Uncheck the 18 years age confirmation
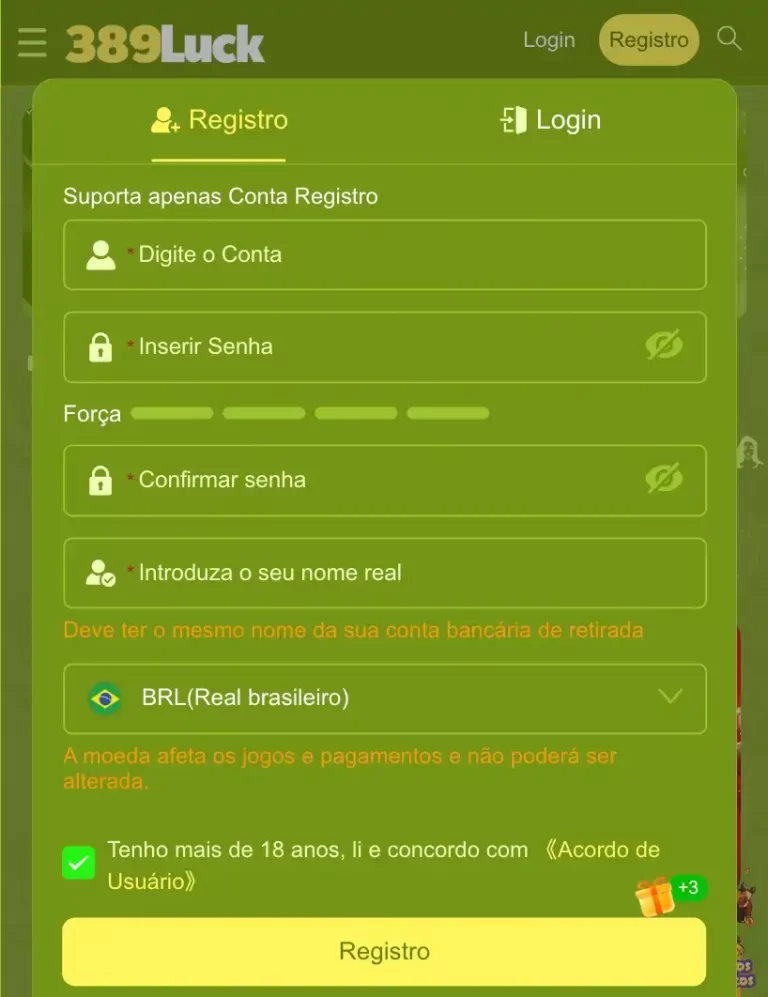The image size is (768, 997). [78, 862]
